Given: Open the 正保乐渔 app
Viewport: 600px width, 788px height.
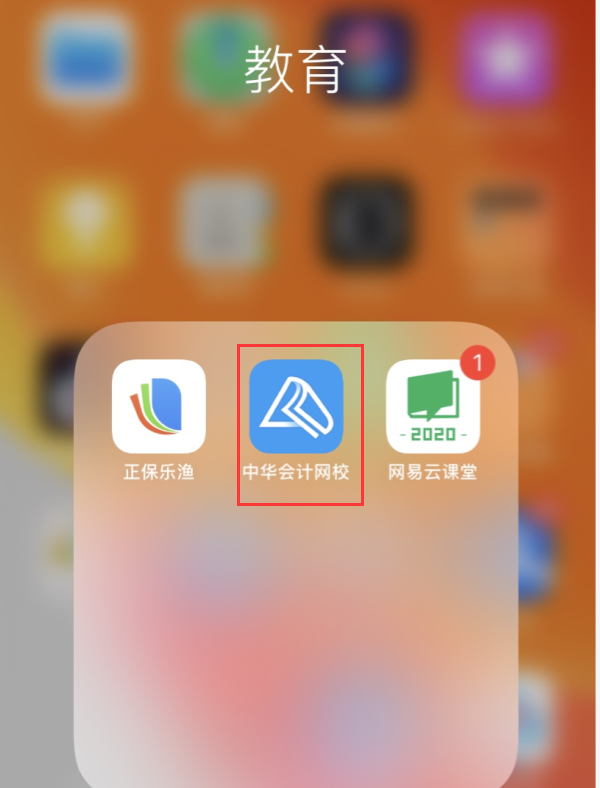Looking at the screenshot, I should 159,406.
